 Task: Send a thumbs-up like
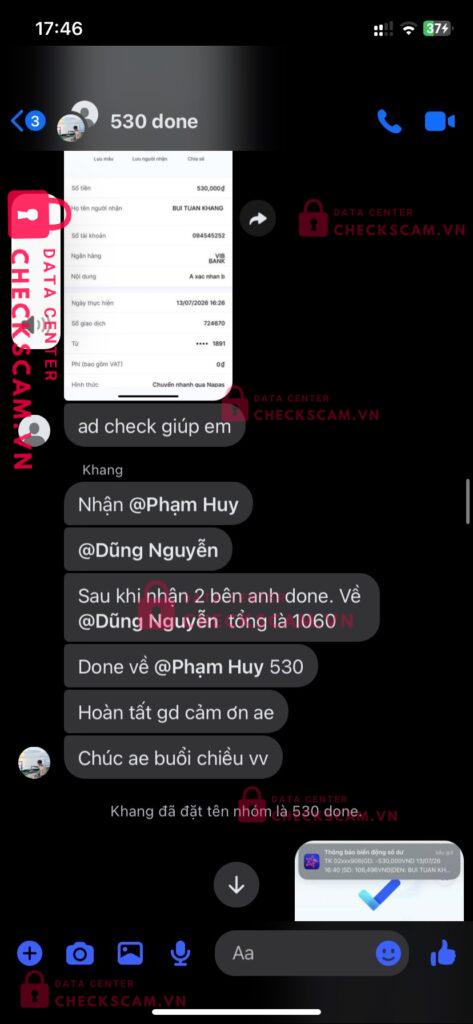pos(444,953)
